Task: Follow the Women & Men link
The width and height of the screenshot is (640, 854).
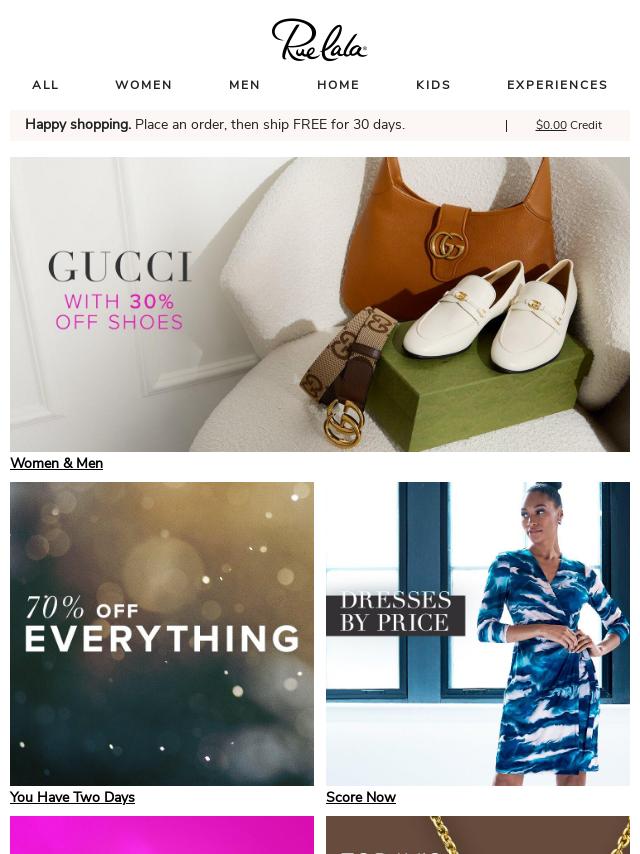Action: click(x=56, y=464)
